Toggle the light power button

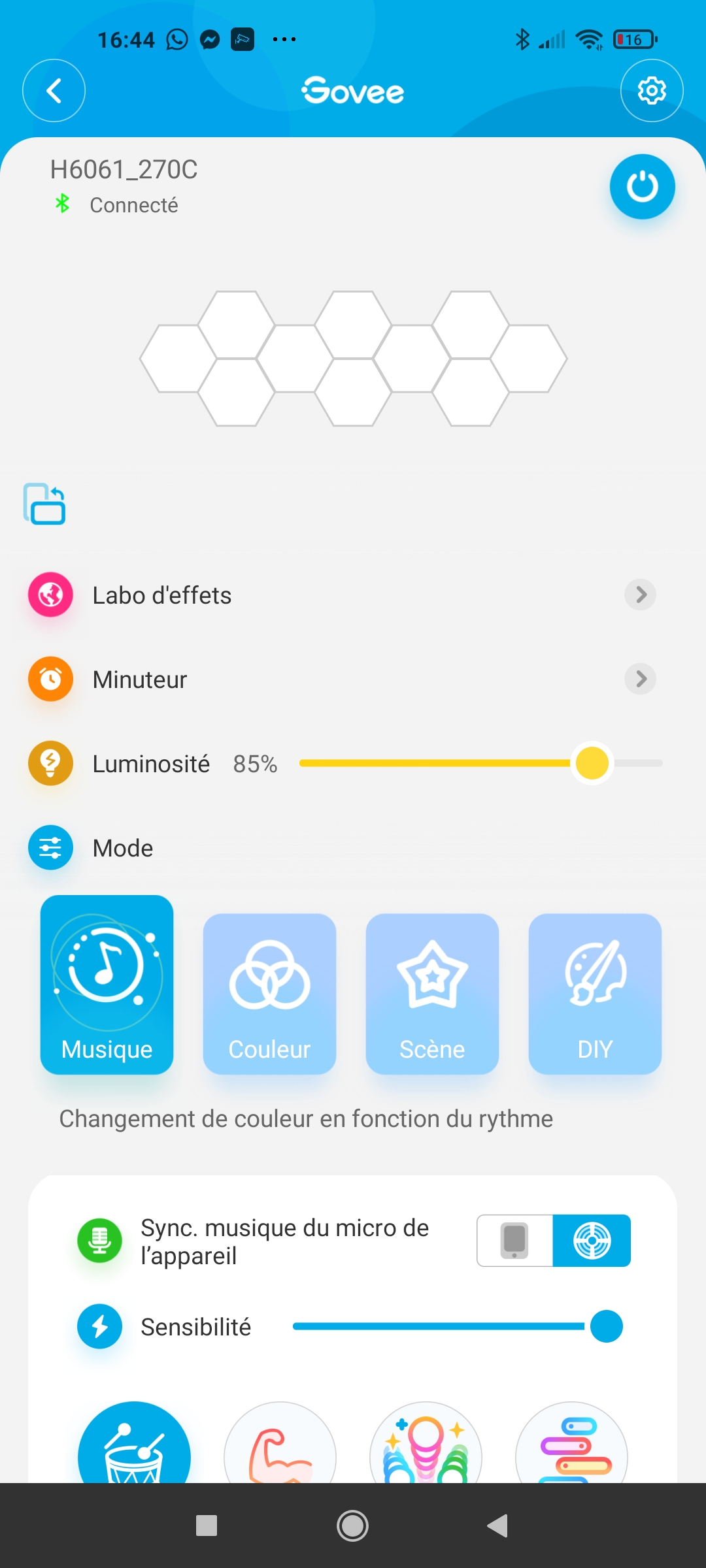(x=642, y=187)
